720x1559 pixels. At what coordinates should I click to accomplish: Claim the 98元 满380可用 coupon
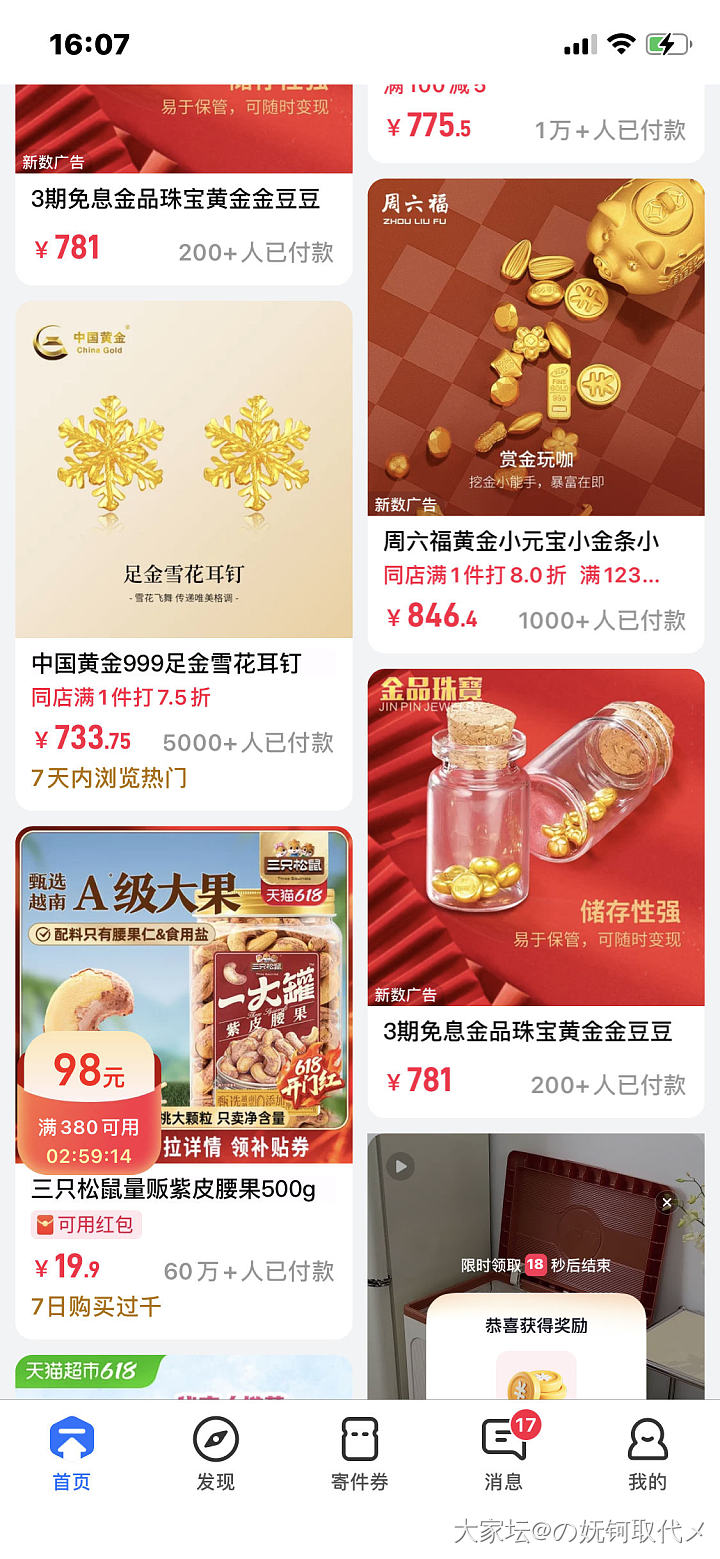[x=88, y=1100]
